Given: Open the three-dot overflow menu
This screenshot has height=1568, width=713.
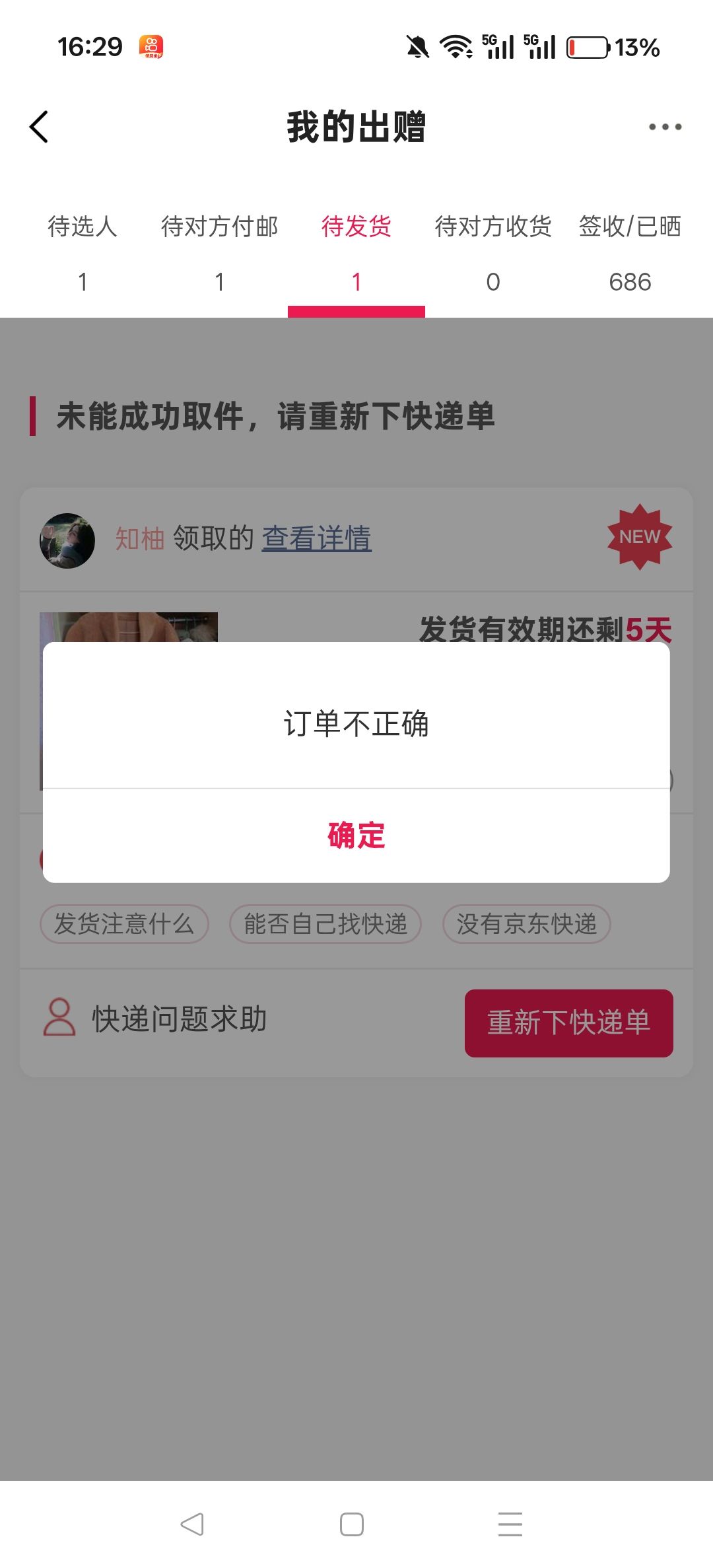Looking at the screenshot, I should (x=665, y=126).
